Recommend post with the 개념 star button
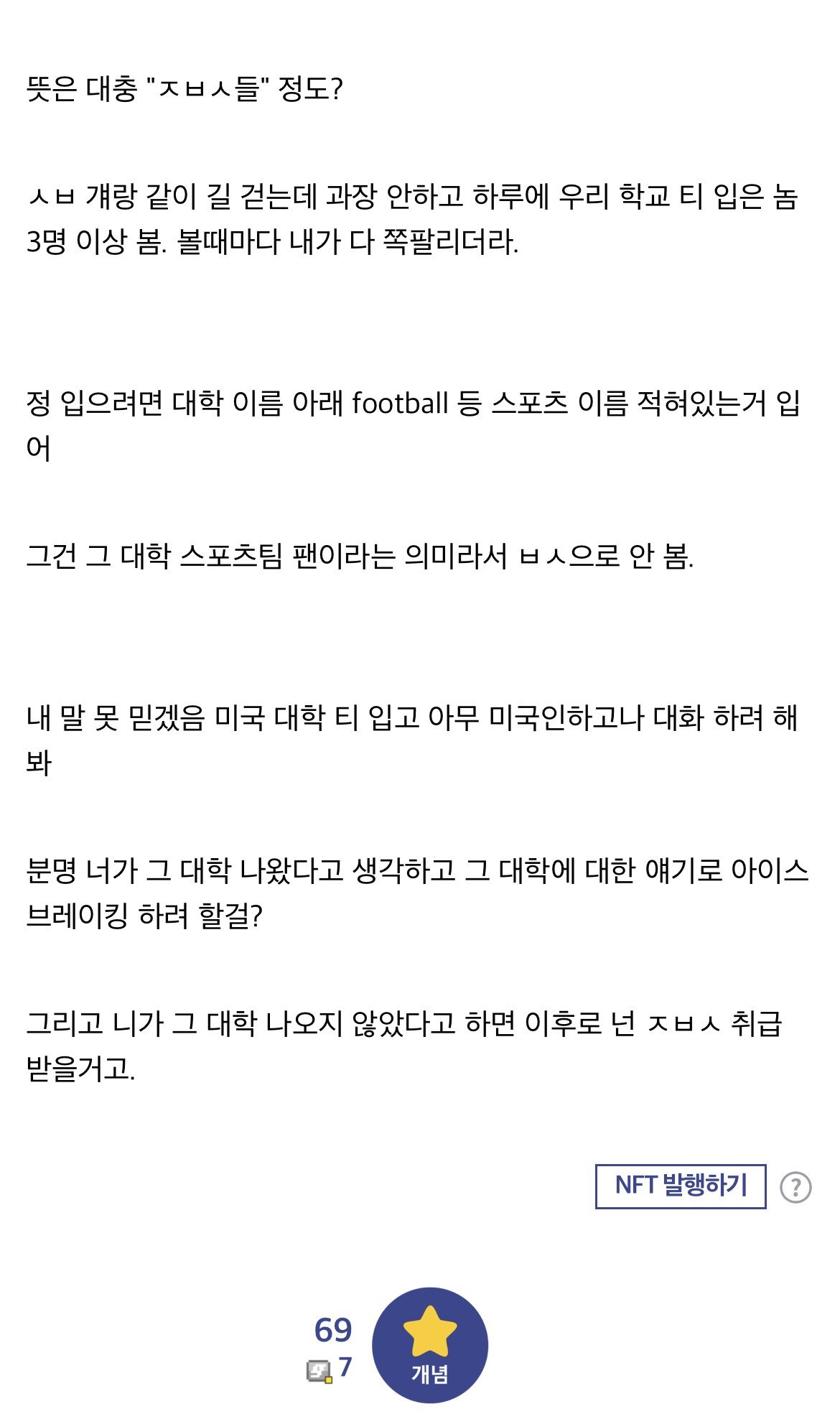Screen dimensions: 840x1419 coord(429,1345)
